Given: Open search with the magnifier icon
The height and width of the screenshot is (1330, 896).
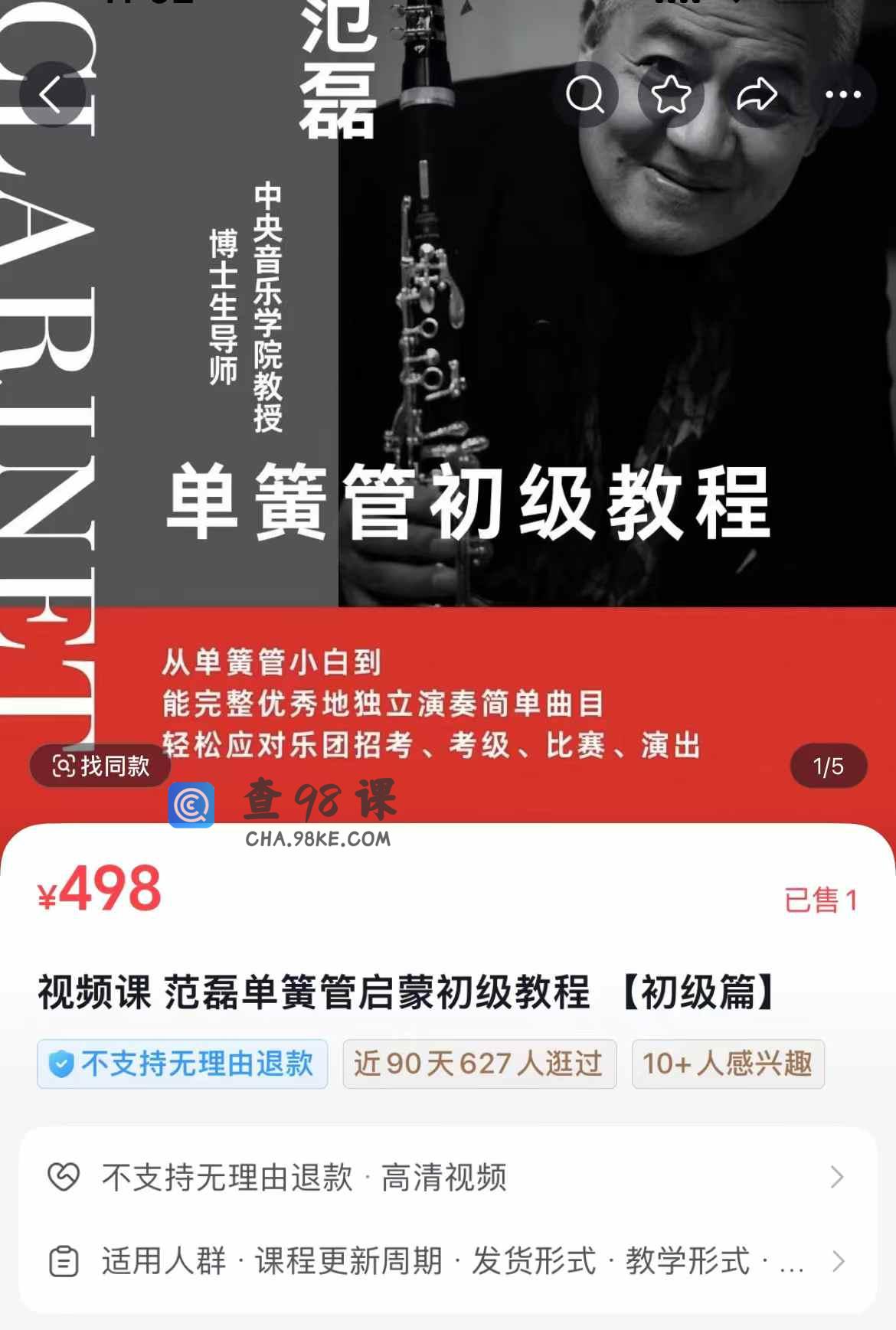Looking at the screenshot, I should tap(585, 95).
